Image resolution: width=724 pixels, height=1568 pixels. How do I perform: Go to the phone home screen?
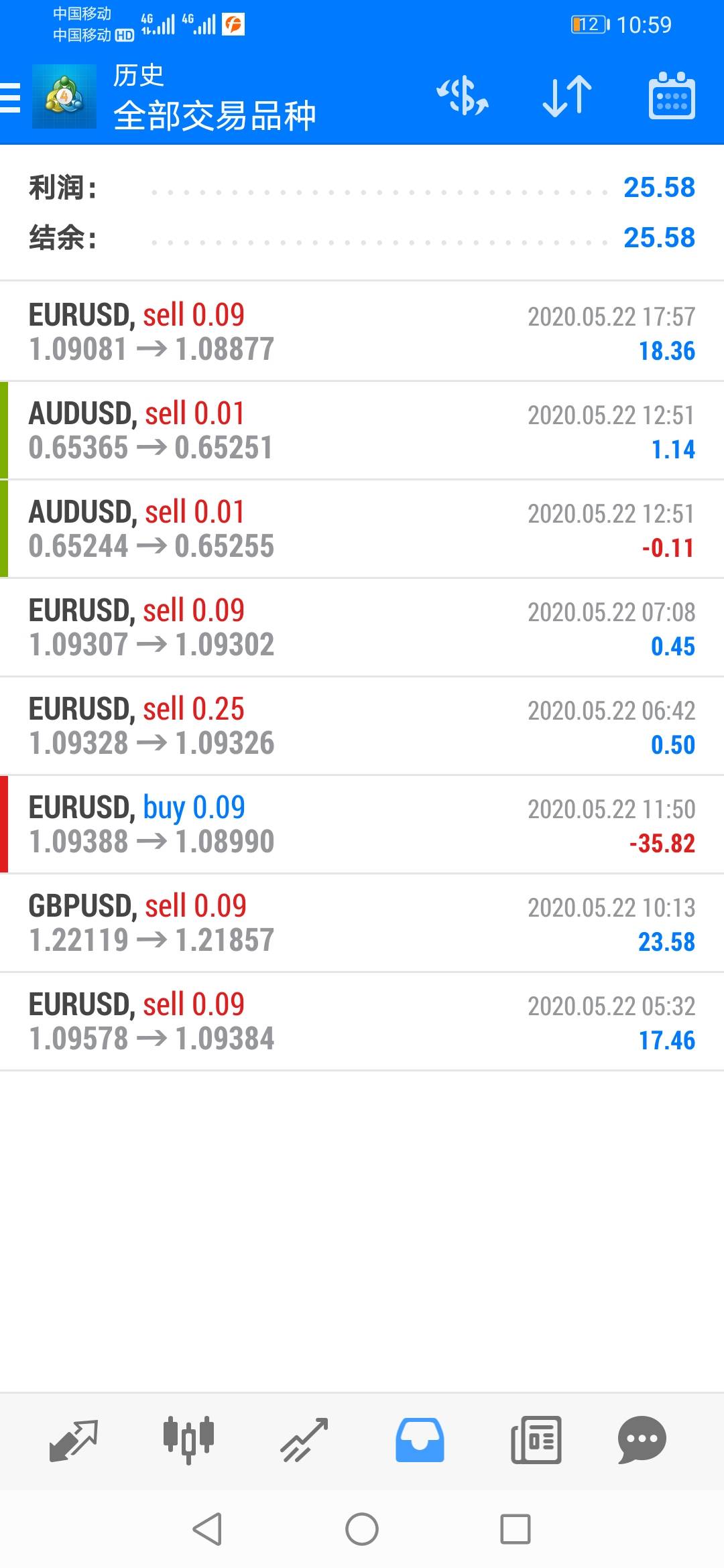(x=362, y=1529)
